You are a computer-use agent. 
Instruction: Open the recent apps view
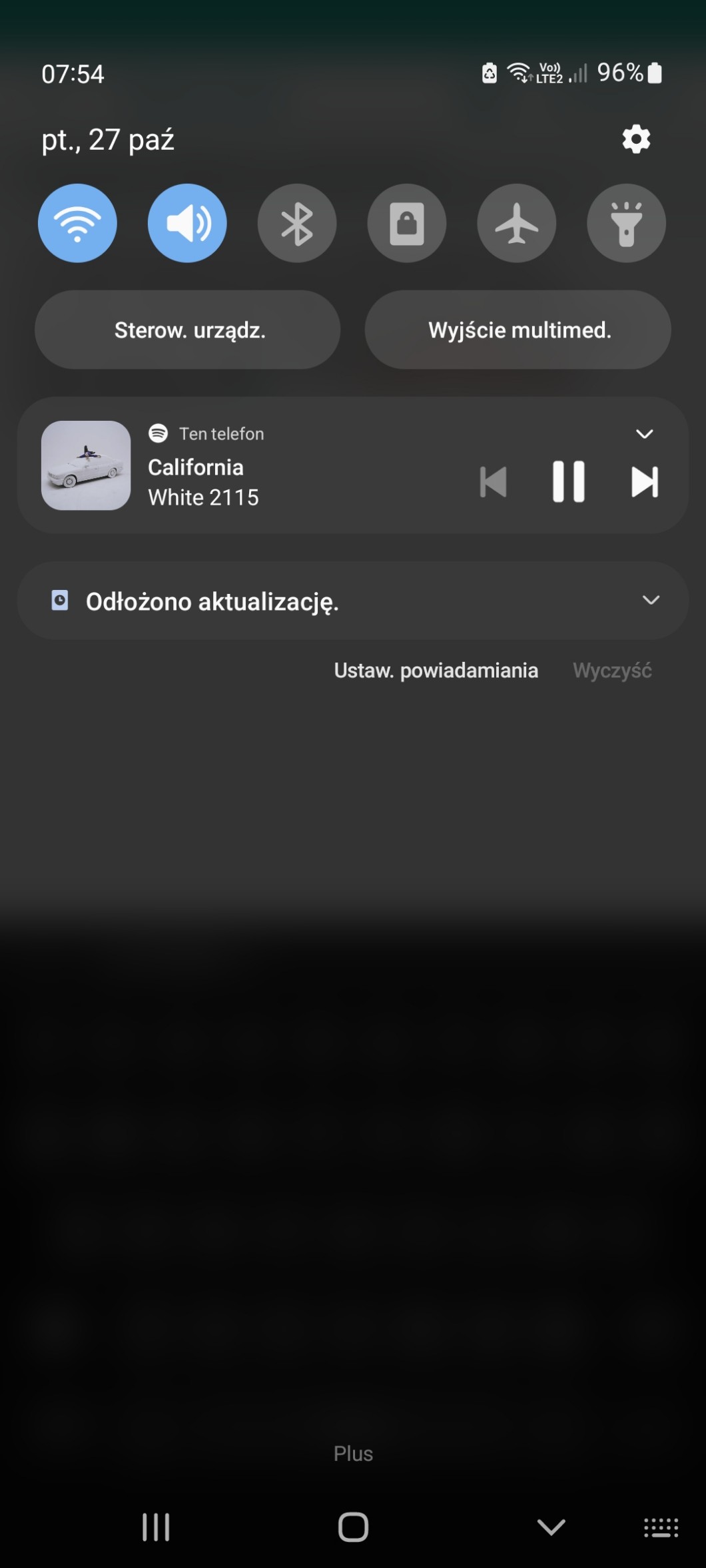pos(157,1527)
